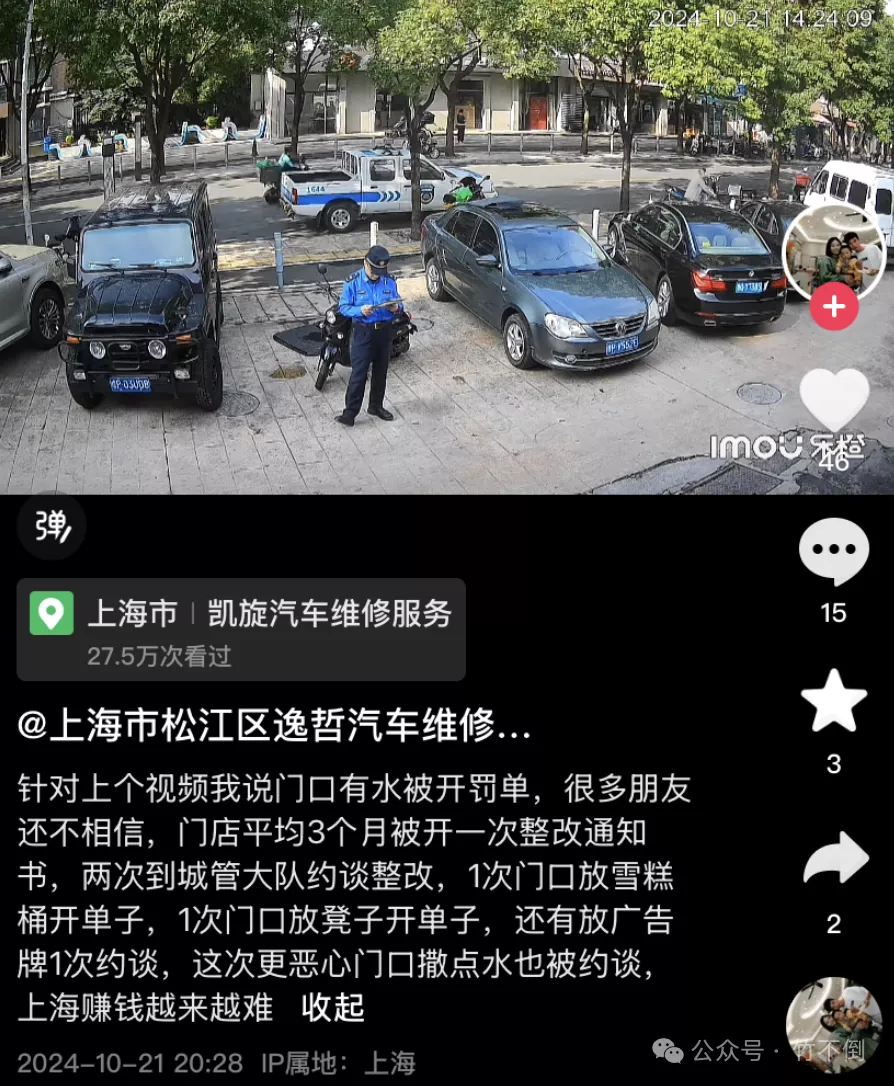The image size is (894, 1086).
Task: Open the comments with 15 replies
Action: (x=834, y=552)
